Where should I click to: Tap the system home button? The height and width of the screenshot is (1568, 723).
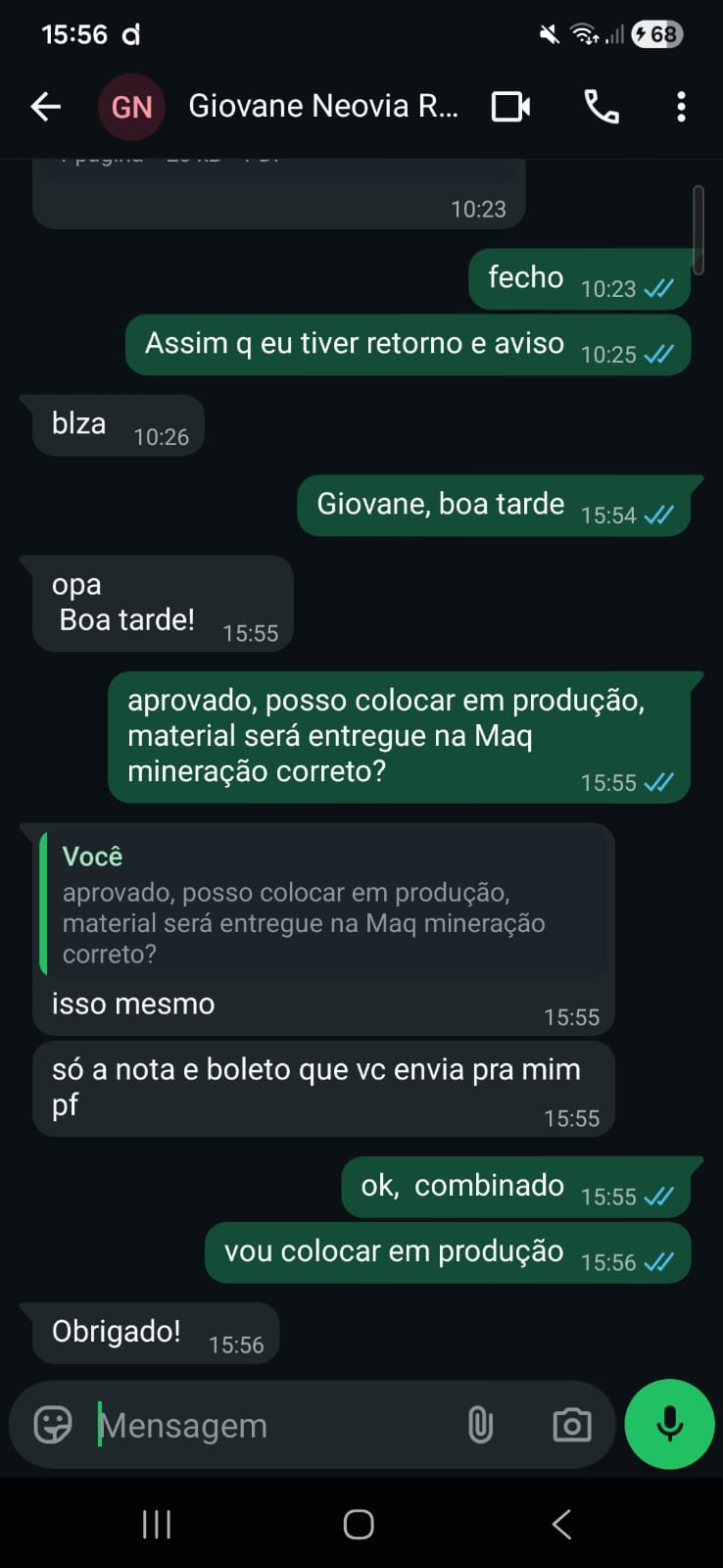click(359, 1524)
